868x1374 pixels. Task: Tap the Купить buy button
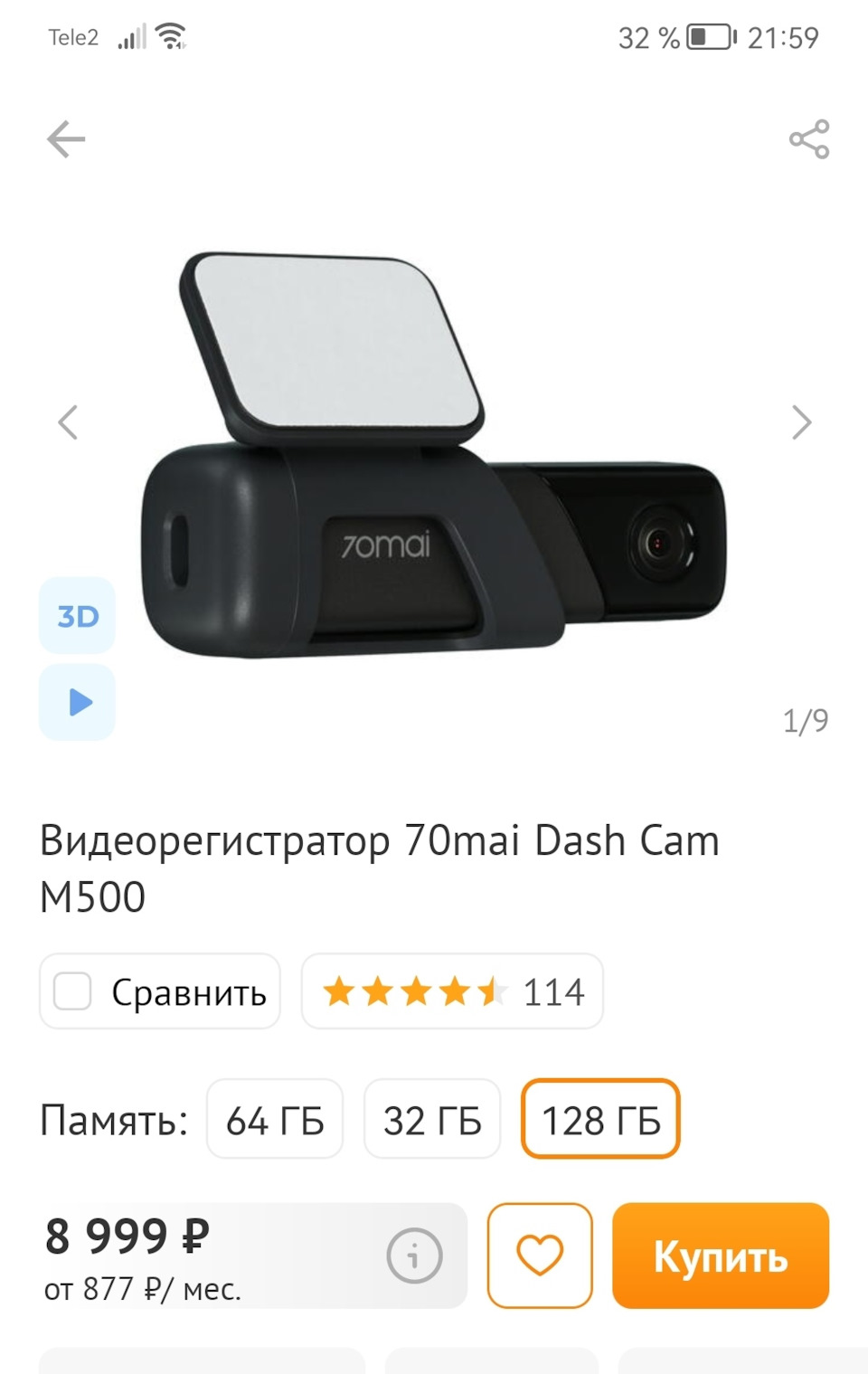tap(720, 1256)
